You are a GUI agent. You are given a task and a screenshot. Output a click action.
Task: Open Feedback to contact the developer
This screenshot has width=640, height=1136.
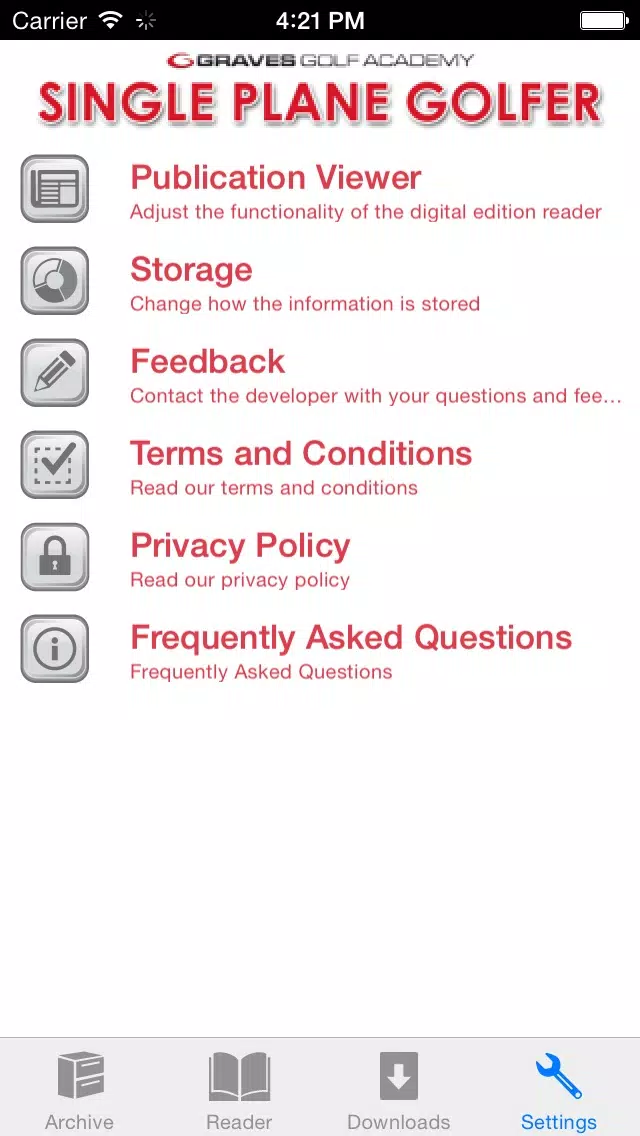click(320, 373)
